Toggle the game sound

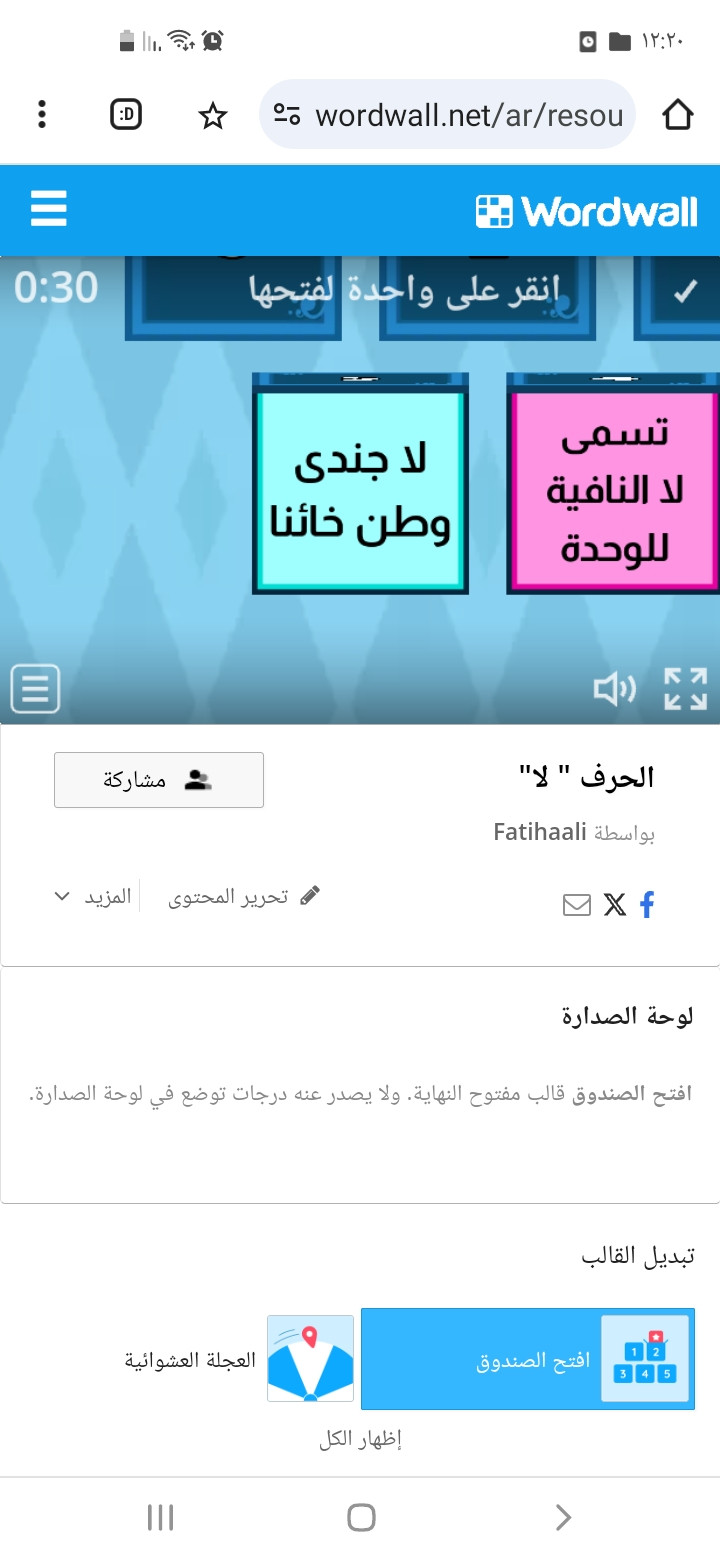pyautogui.click(x=614, y=689)
